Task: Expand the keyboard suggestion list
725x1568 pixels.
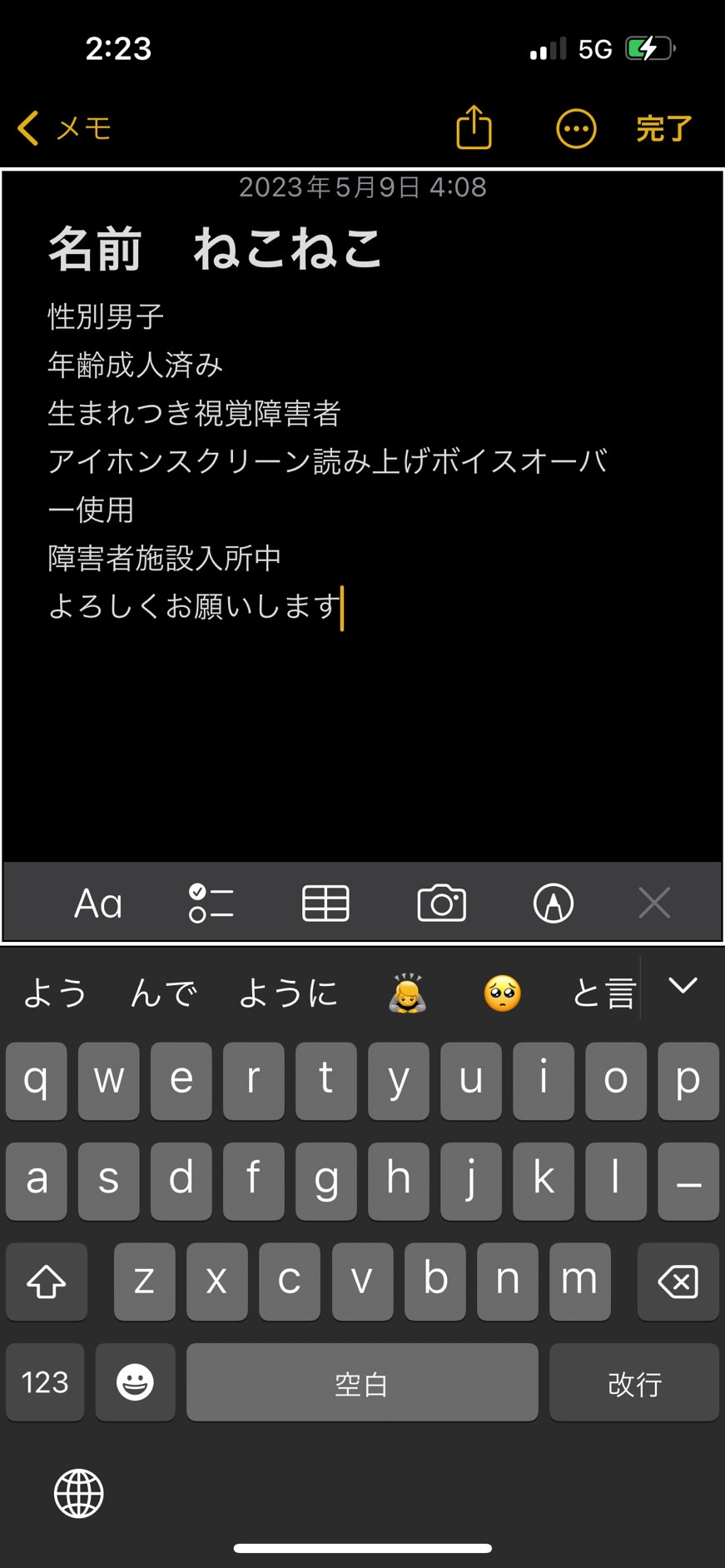Action: coord(683,986)
